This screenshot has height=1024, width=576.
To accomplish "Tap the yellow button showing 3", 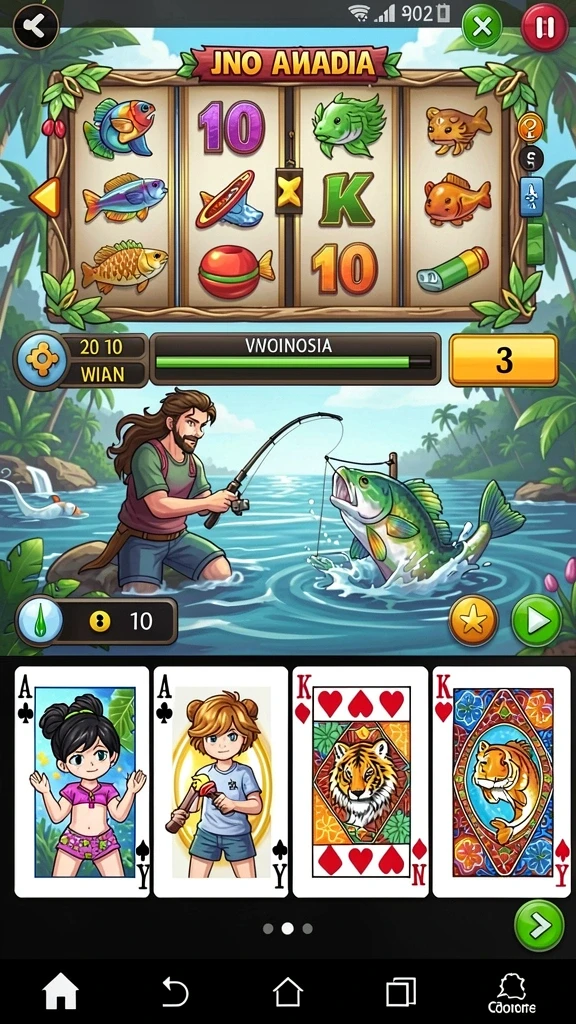I will click(x=504, y=360).
